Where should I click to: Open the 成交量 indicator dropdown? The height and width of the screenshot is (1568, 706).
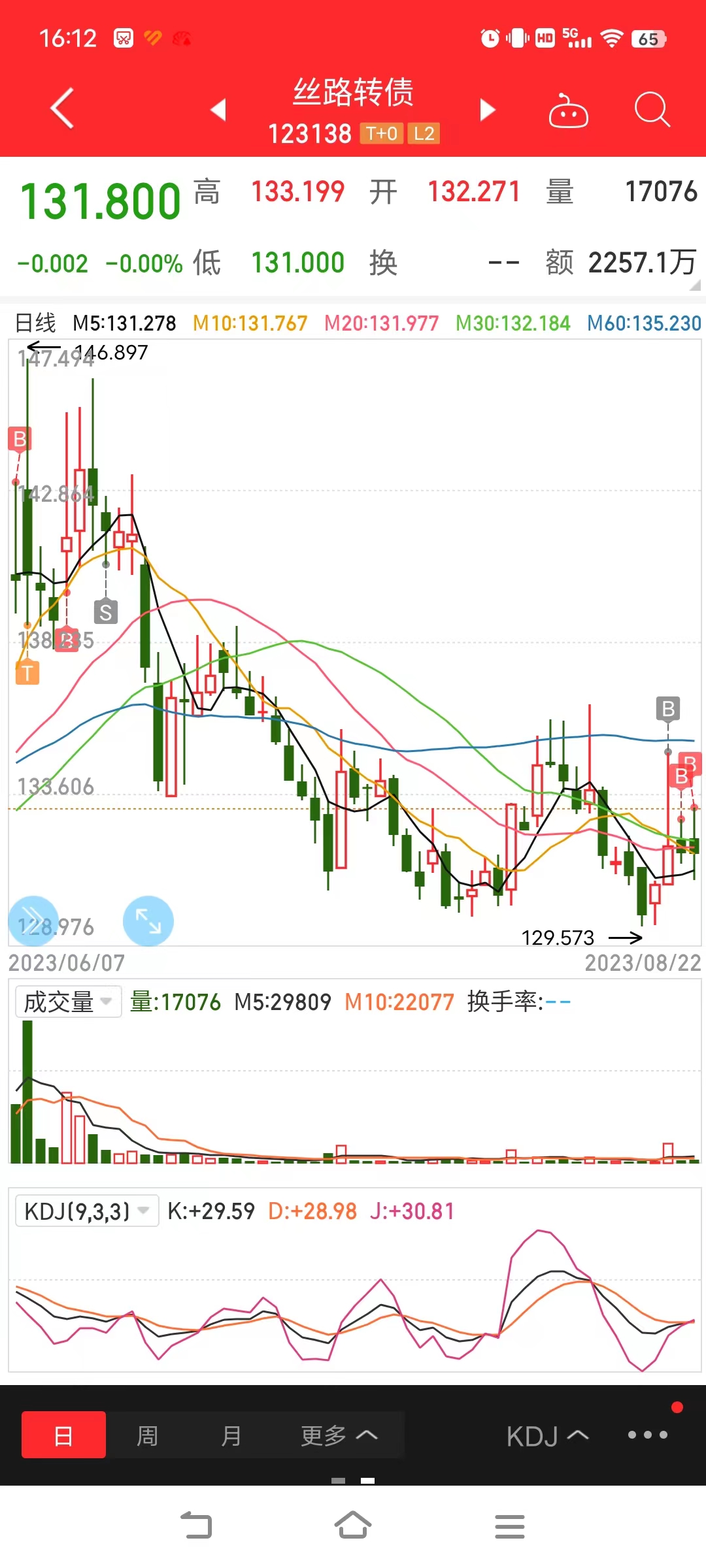[68, 1002]
